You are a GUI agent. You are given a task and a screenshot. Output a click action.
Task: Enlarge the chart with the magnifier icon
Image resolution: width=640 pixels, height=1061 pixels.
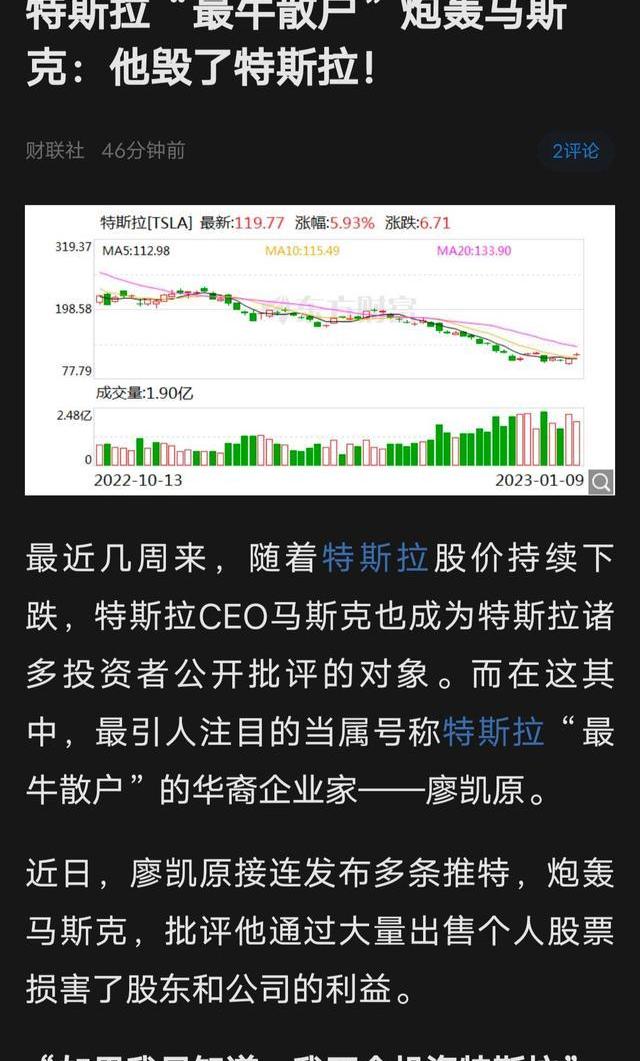click(x=601, y=482)
